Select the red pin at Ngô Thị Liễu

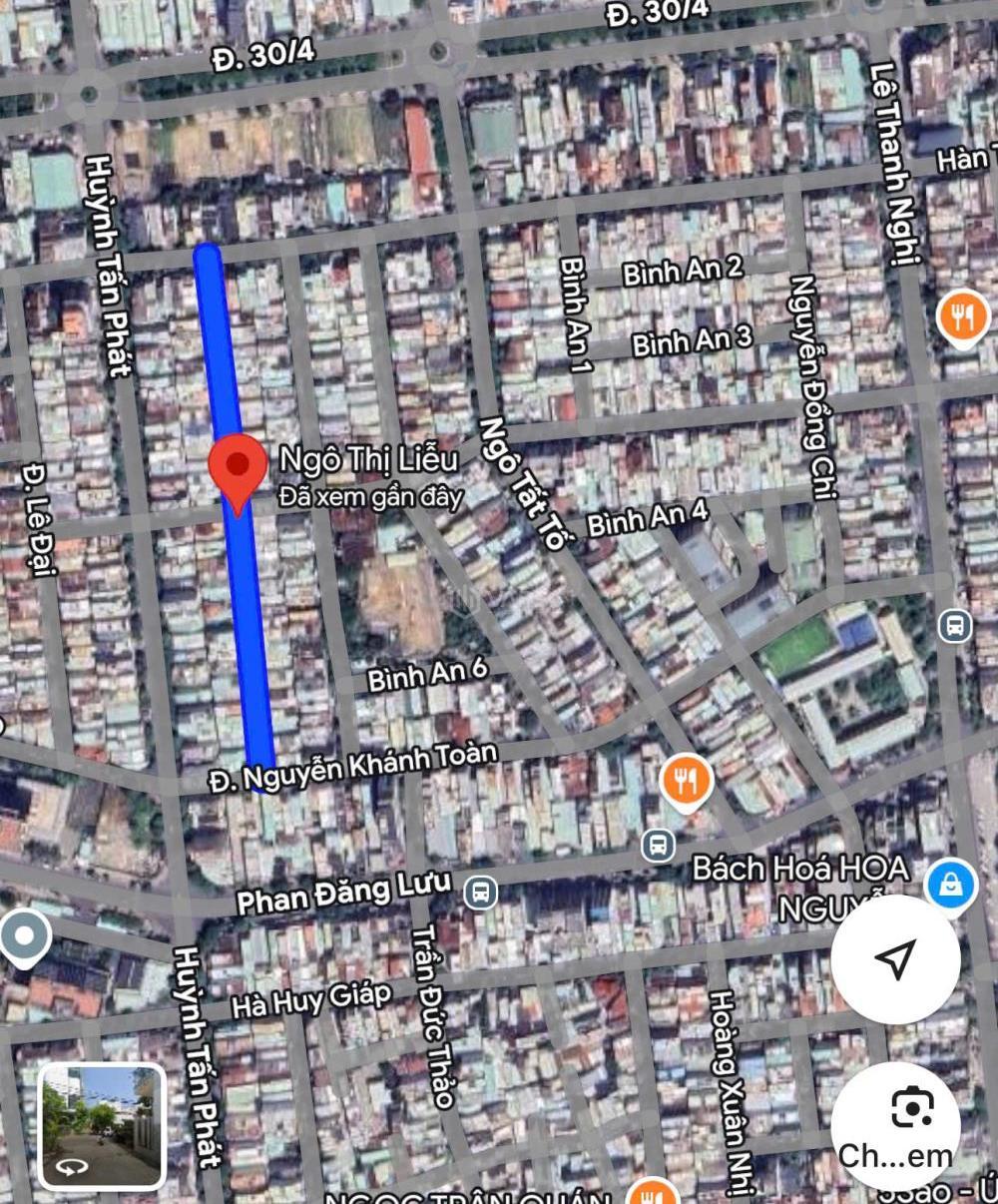[238, 469]
